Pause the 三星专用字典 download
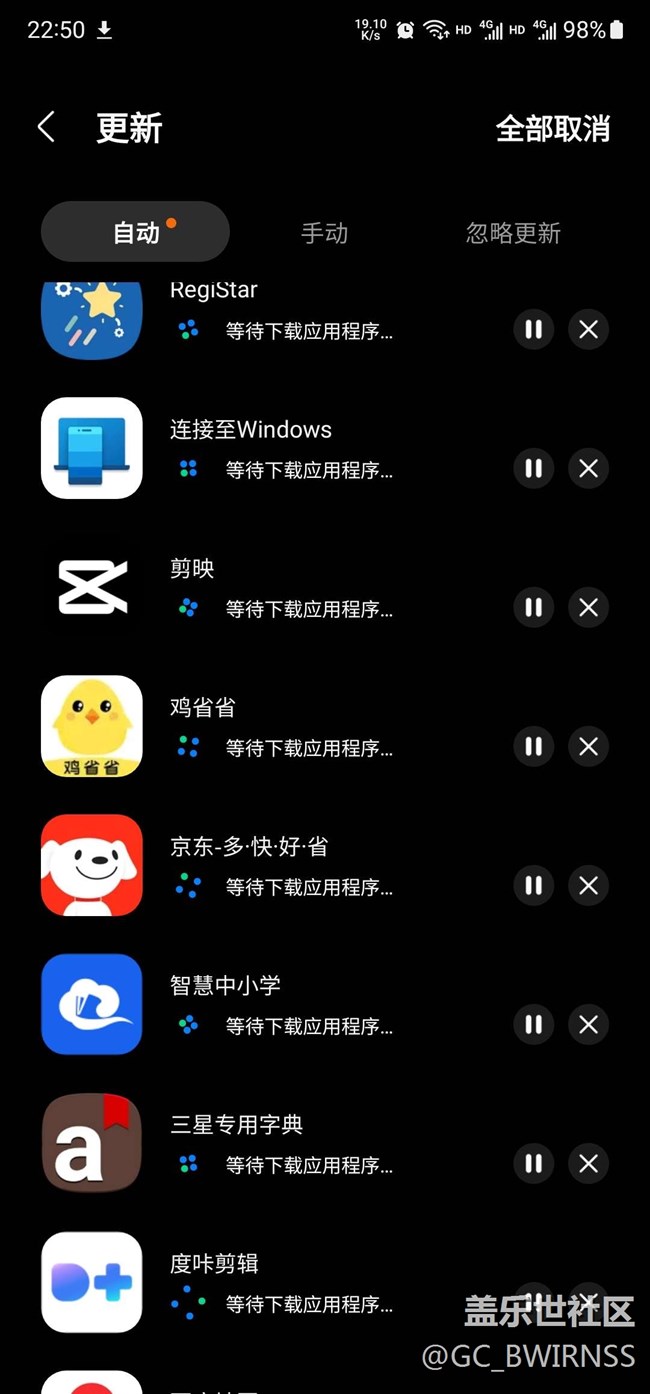Viewport: 650px width, 1394px height. point(534,1163)
